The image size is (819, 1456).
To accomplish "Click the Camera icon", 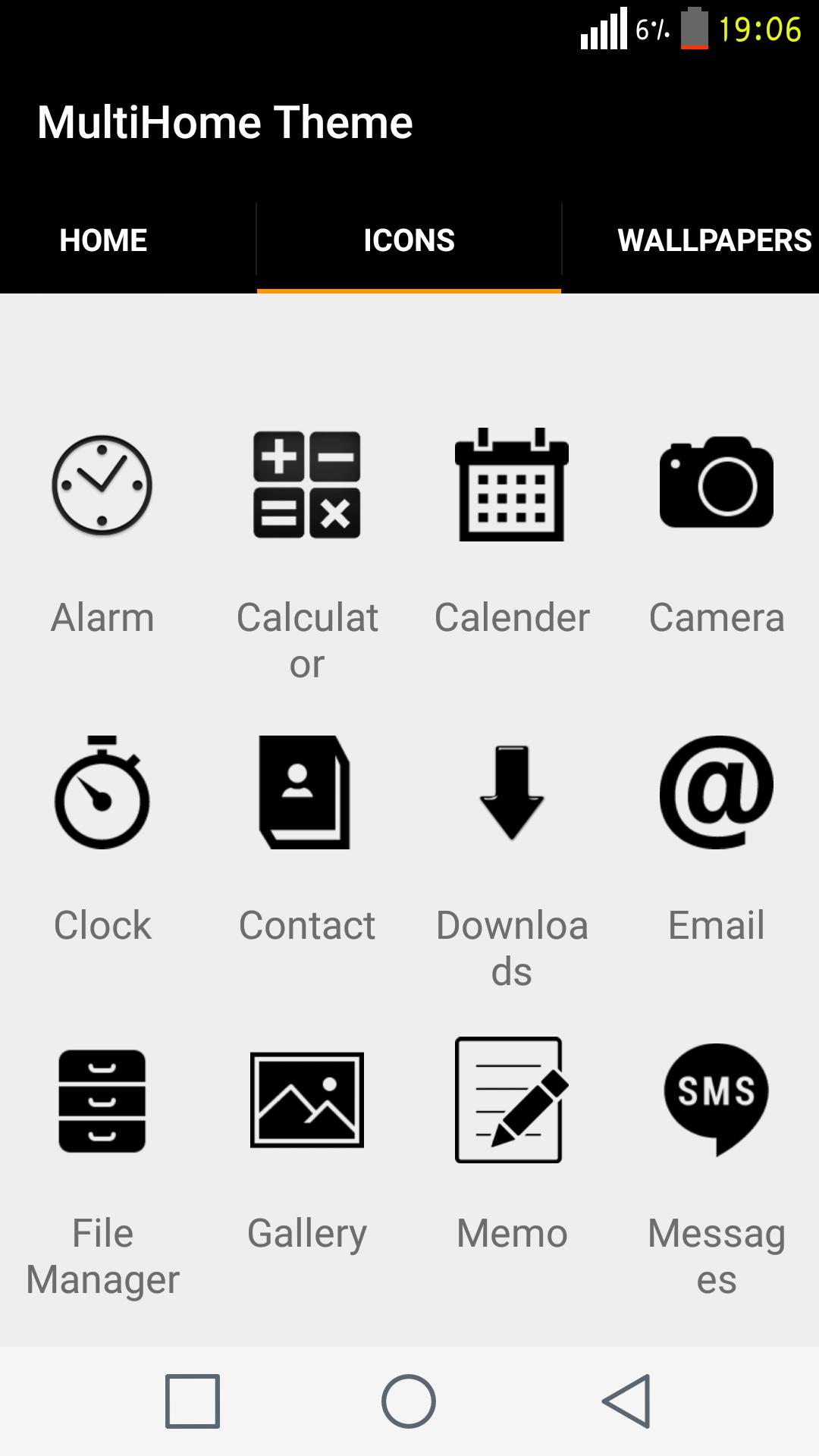I will 717,485.
